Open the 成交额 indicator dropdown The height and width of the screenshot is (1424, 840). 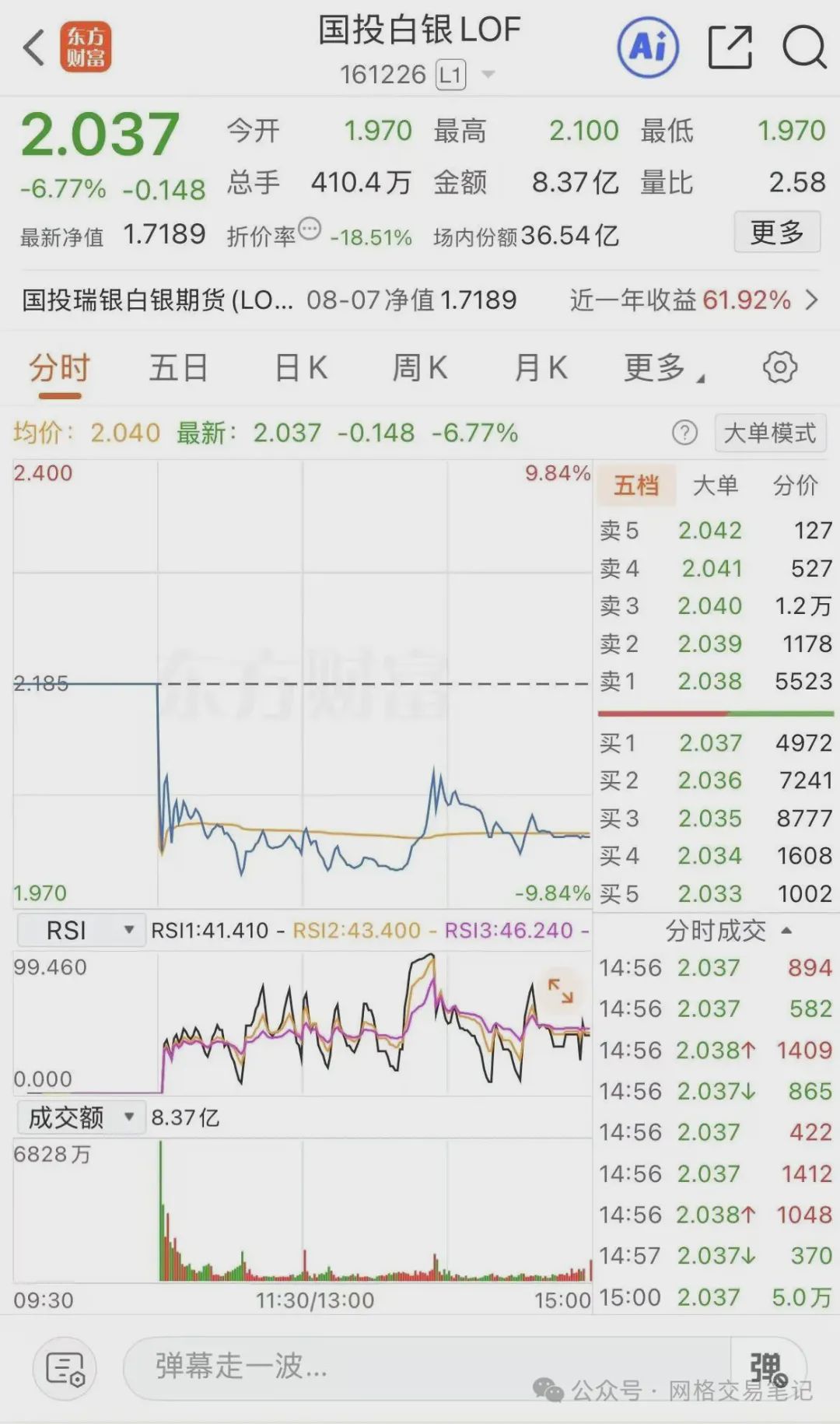tap(81, 1118)
